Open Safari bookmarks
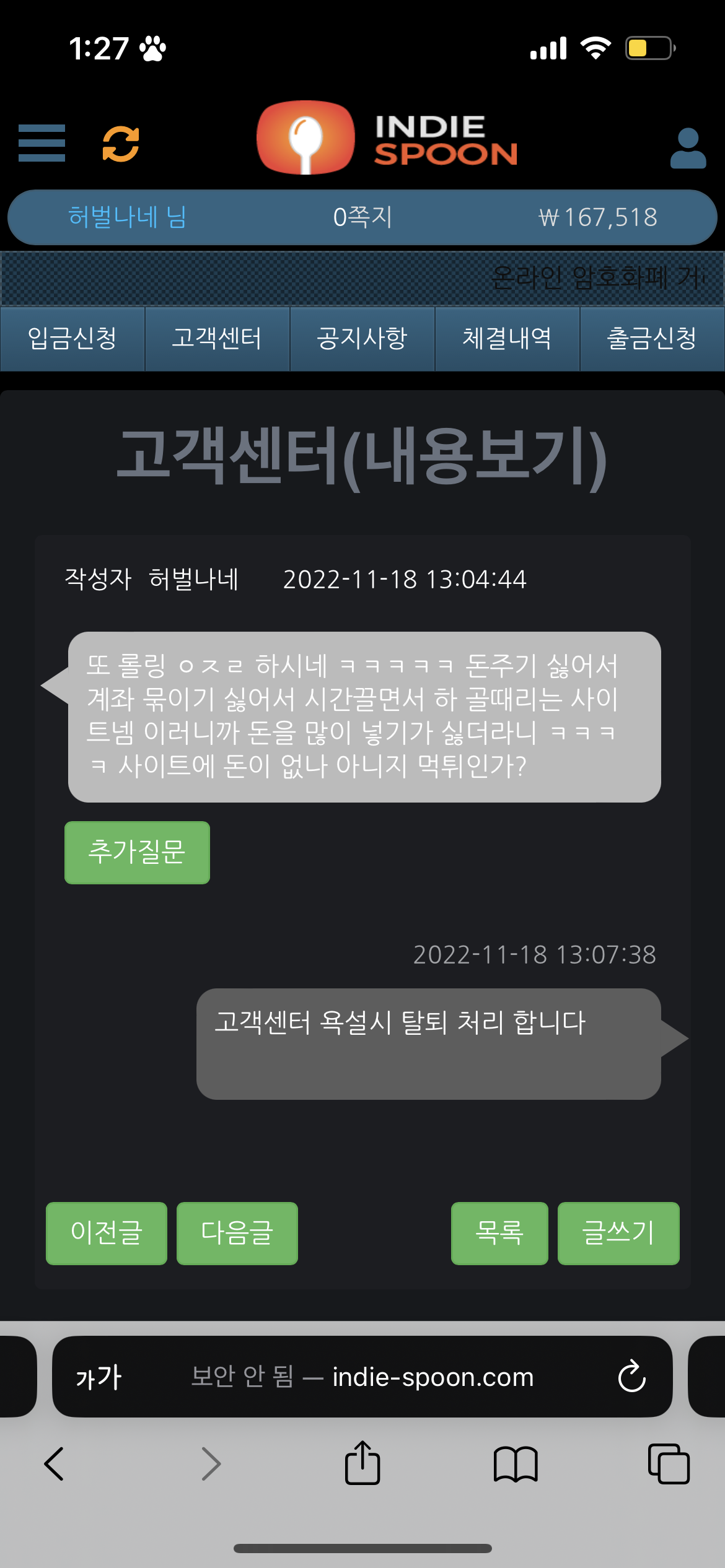 516,1463
